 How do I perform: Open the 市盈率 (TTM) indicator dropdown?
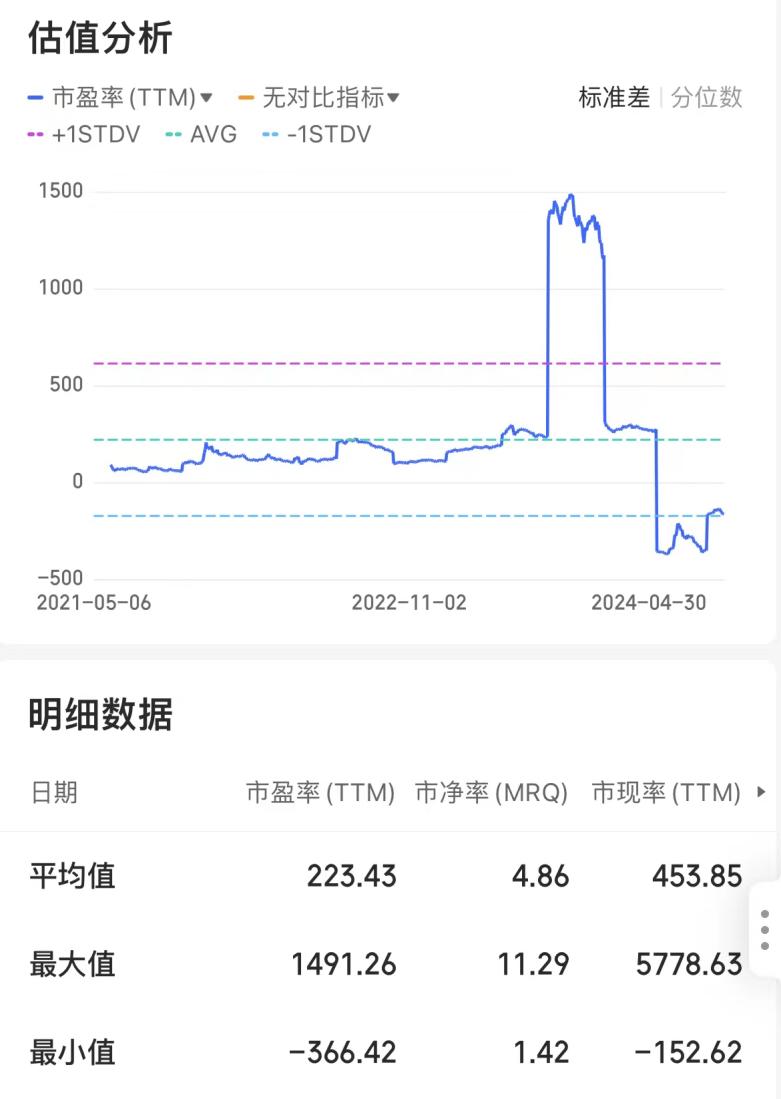(132, 97)
